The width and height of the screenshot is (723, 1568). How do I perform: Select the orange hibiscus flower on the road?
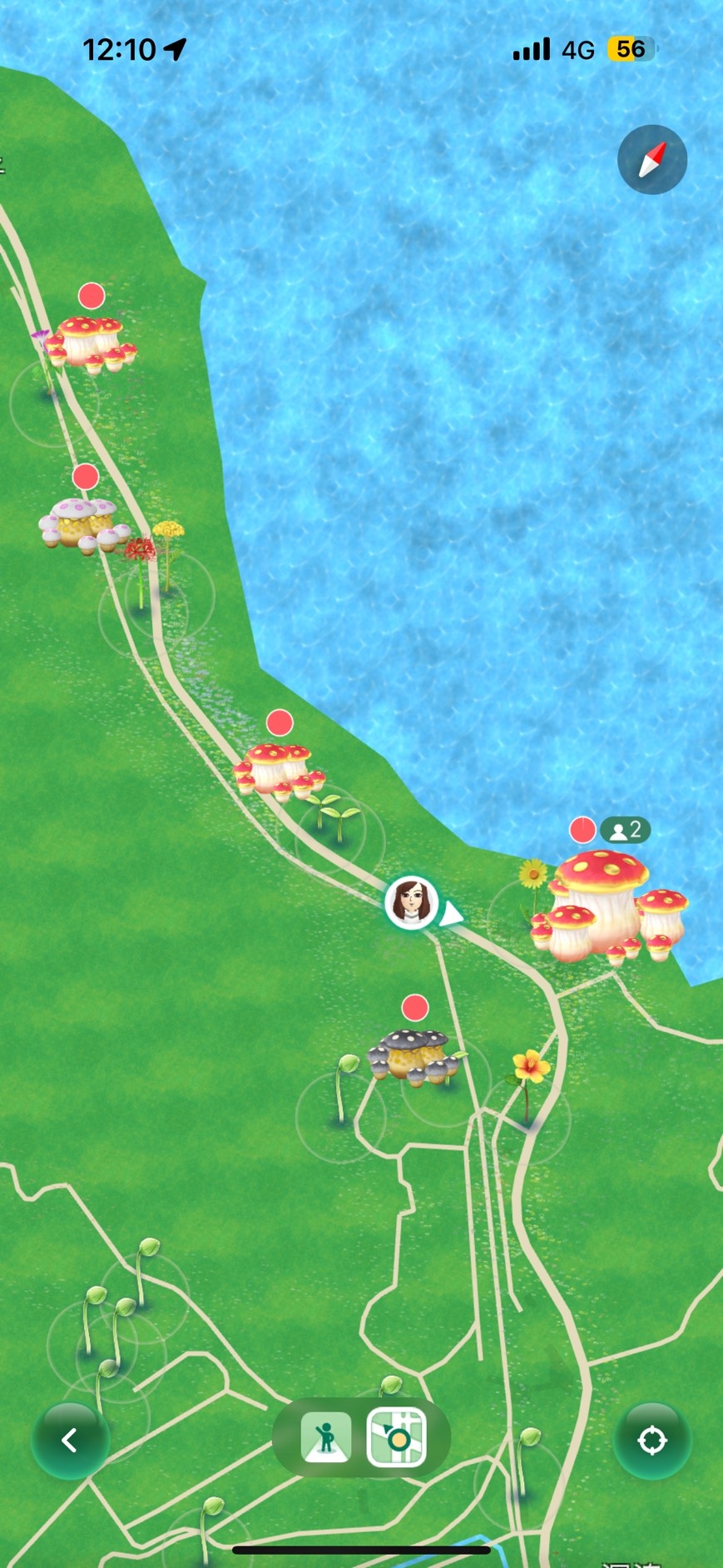tap(530, 1067)
